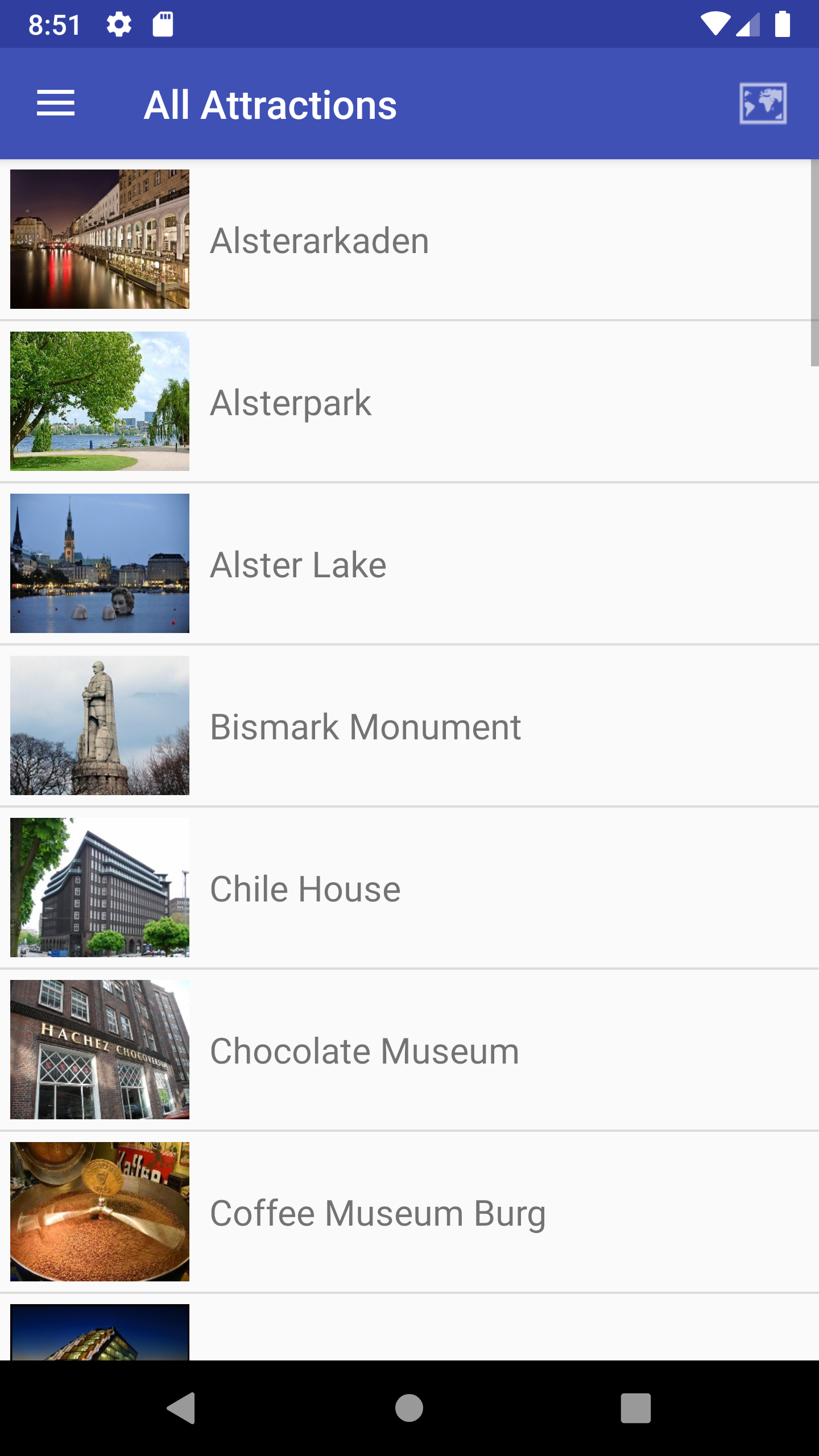Open the navigation drawer menu

coord(56,104)
